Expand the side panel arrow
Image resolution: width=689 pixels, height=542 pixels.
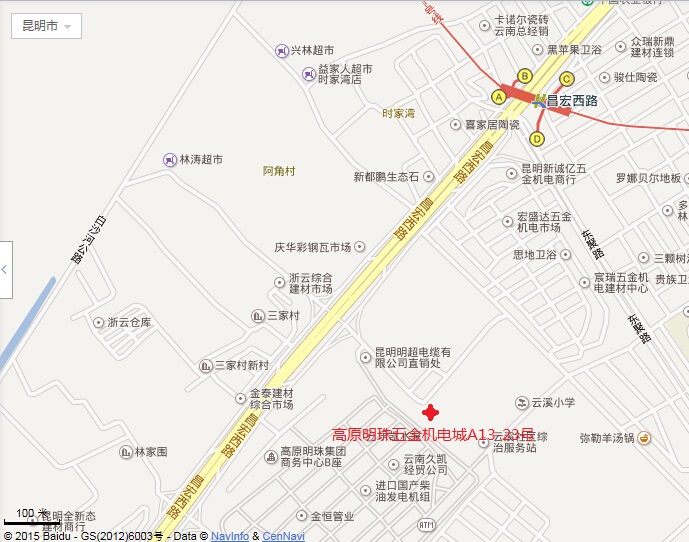click(6, 270)
